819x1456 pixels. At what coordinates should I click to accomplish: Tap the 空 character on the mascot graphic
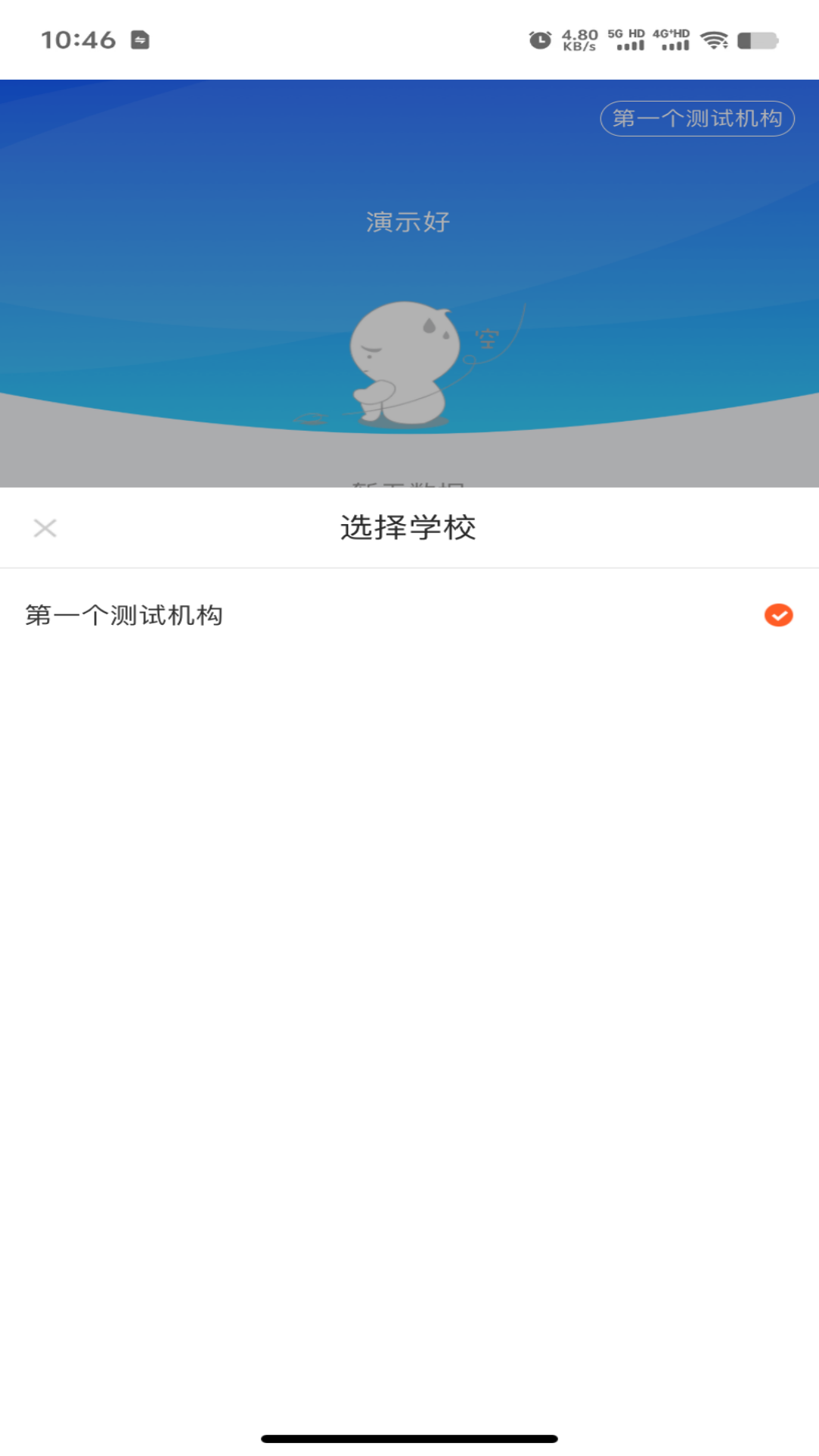coord(487,337)
